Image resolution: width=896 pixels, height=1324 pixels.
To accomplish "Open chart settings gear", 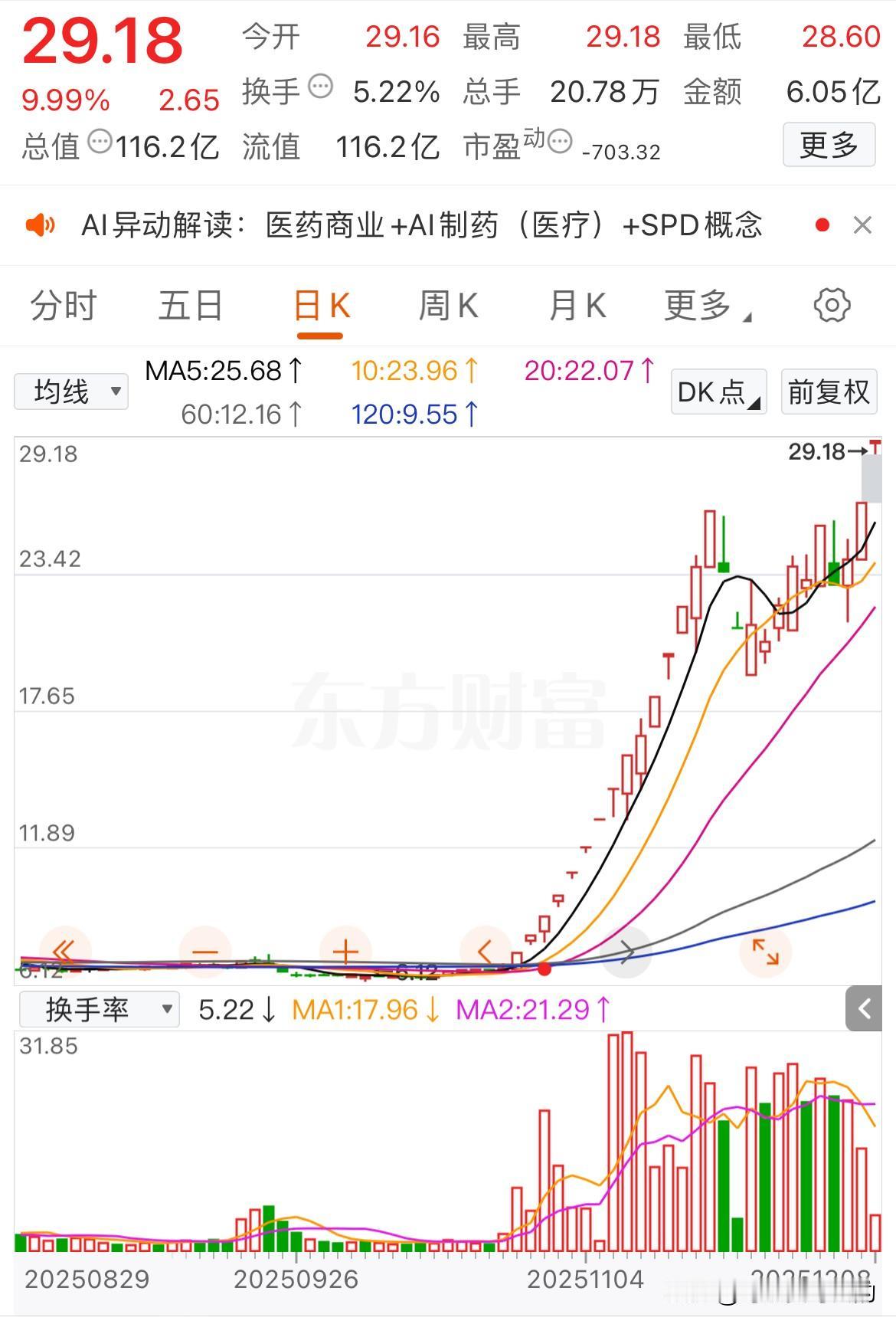I will [x=832, y=306].
